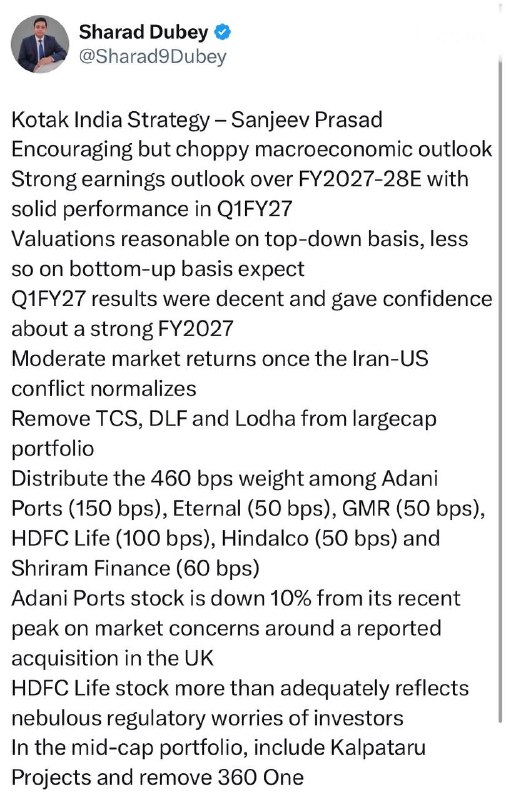The width and height of the screenshot is (506, 800).
Task: Tap the Sharad Dubey display name
Action: pos(143,32)
